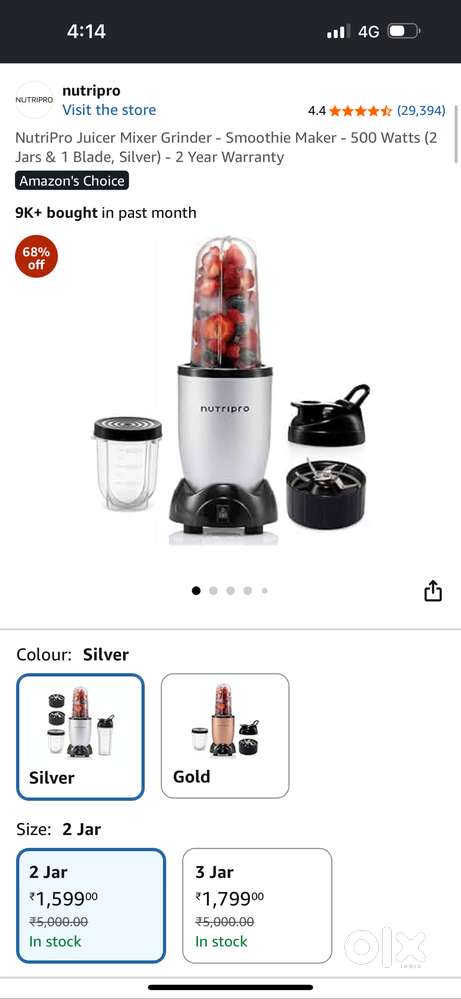The width and height of the screenshot is (461, 999).
Task: Open the main blender product image
Action: click(x=230, y=391)
